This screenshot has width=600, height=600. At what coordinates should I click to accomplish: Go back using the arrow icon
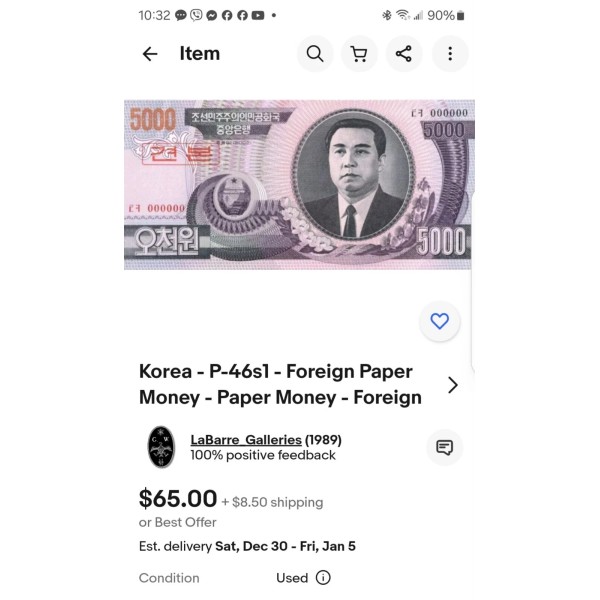point(150,54)
